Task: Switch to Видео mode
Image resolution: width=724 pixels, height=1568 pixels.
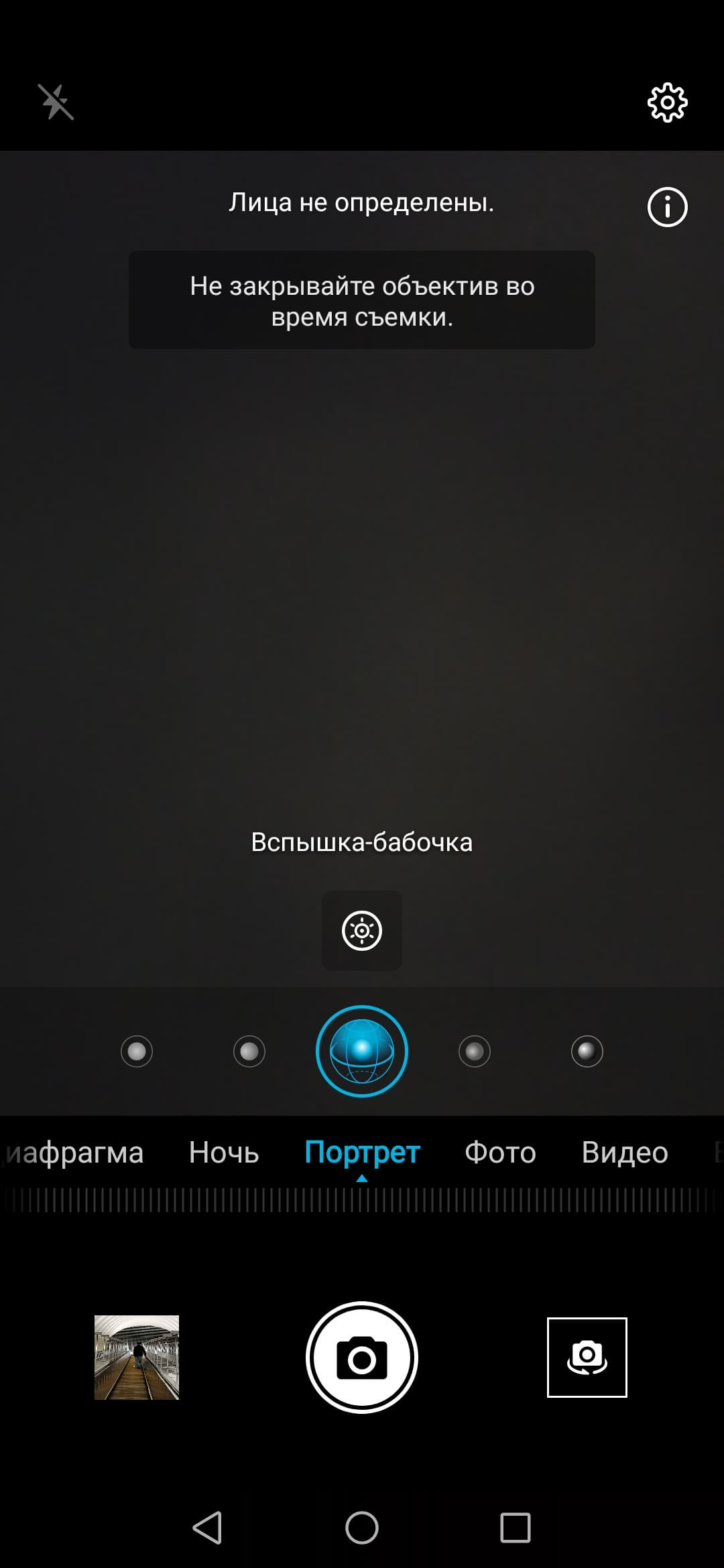Action: coord(624,1153)
